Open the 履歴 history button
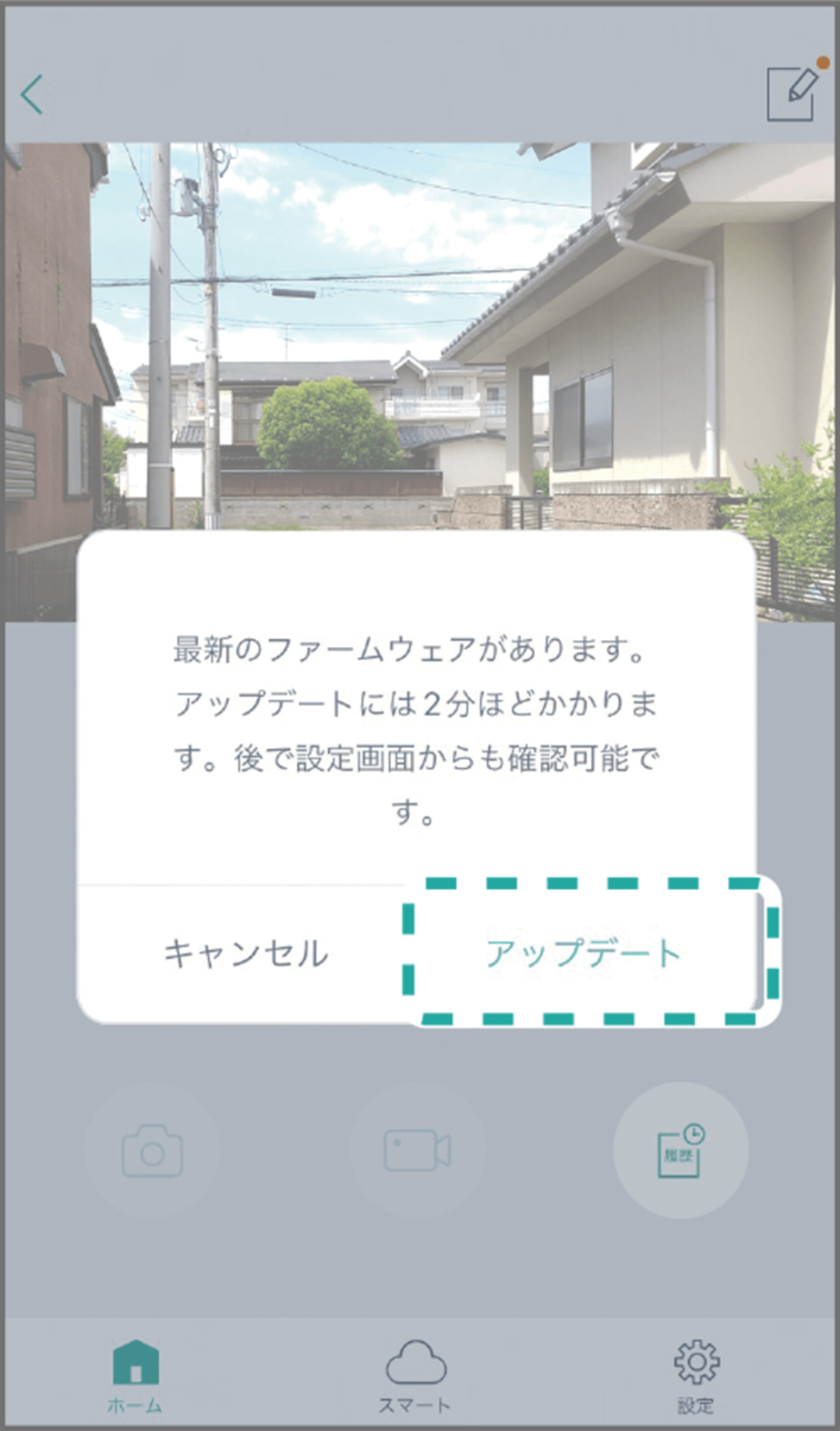The height and width of the screenshot is (1431, 840). [x=680, y=1150]
